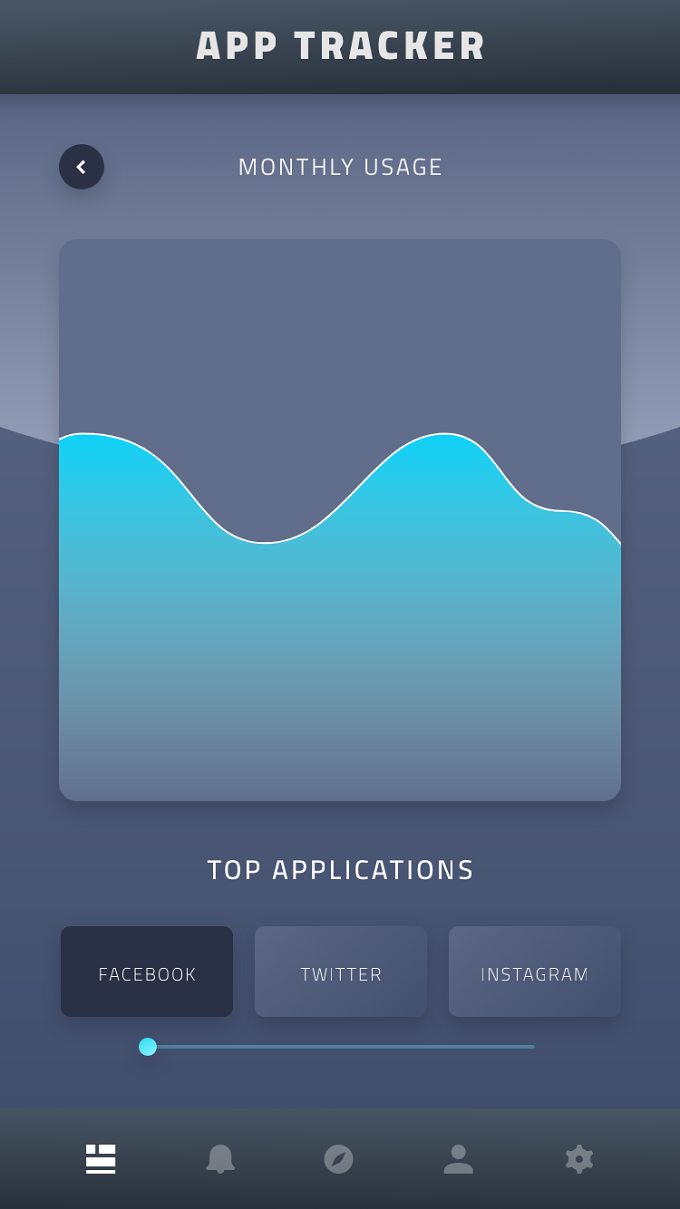Viewport: 680px width, 1209px height.
Task: Open settings via the gear icon
Action: (x=579, y=1159)
